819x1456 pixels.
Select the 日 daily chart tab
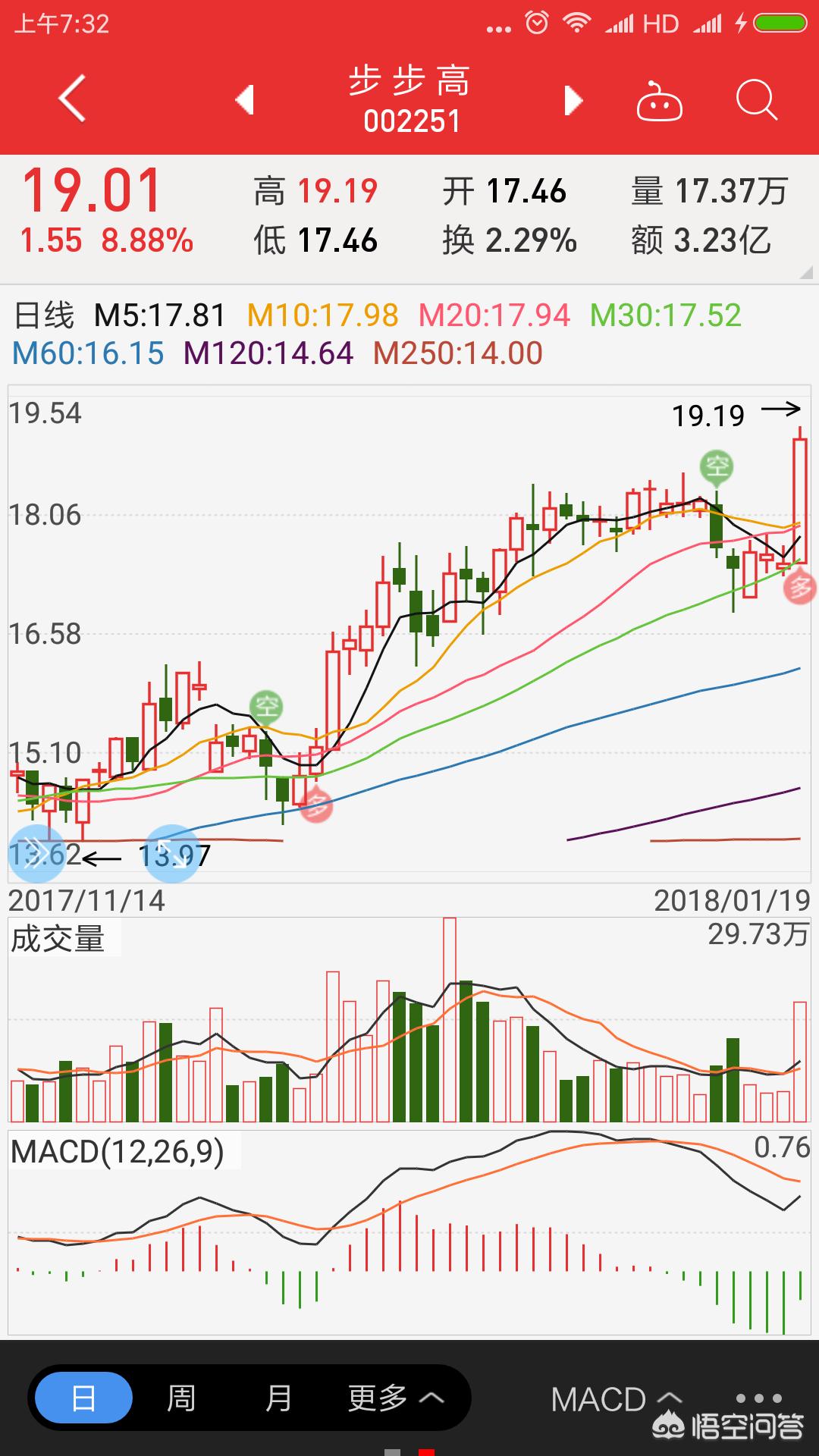[84, 1398]
